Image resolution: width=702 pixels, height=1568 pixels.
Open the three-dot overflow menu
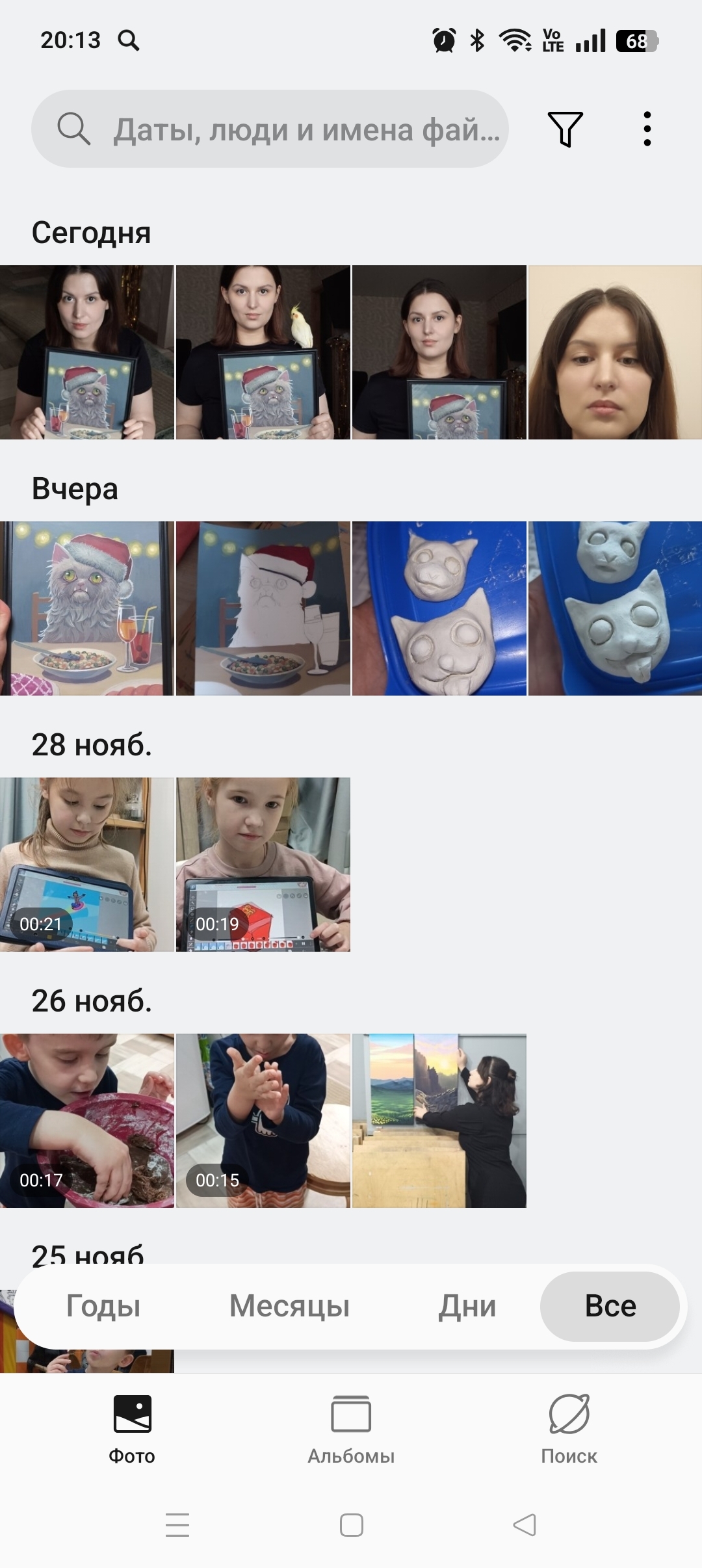click(647, 129)
